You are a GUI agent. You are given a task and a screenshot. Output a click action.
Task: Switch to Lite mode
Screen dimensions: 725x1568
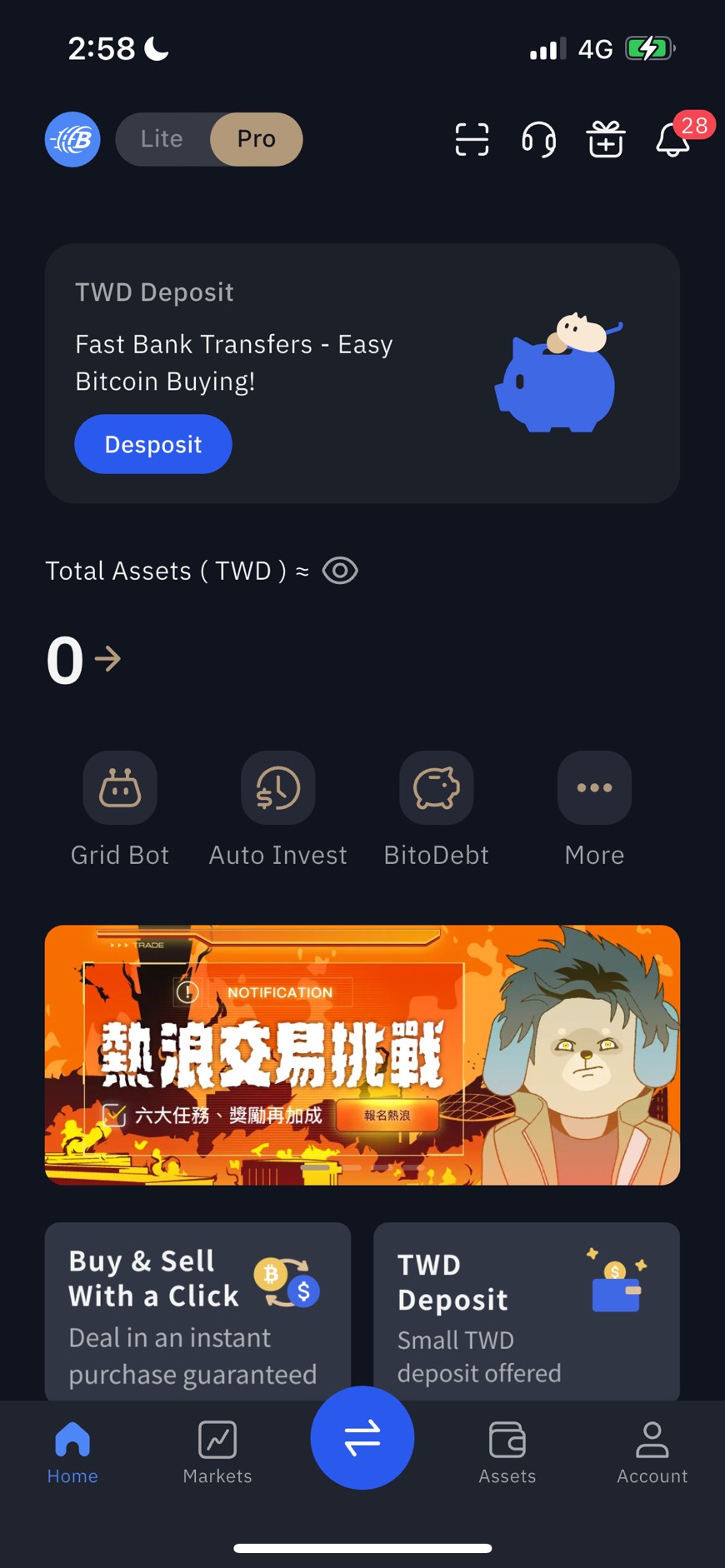click(162, 139)
